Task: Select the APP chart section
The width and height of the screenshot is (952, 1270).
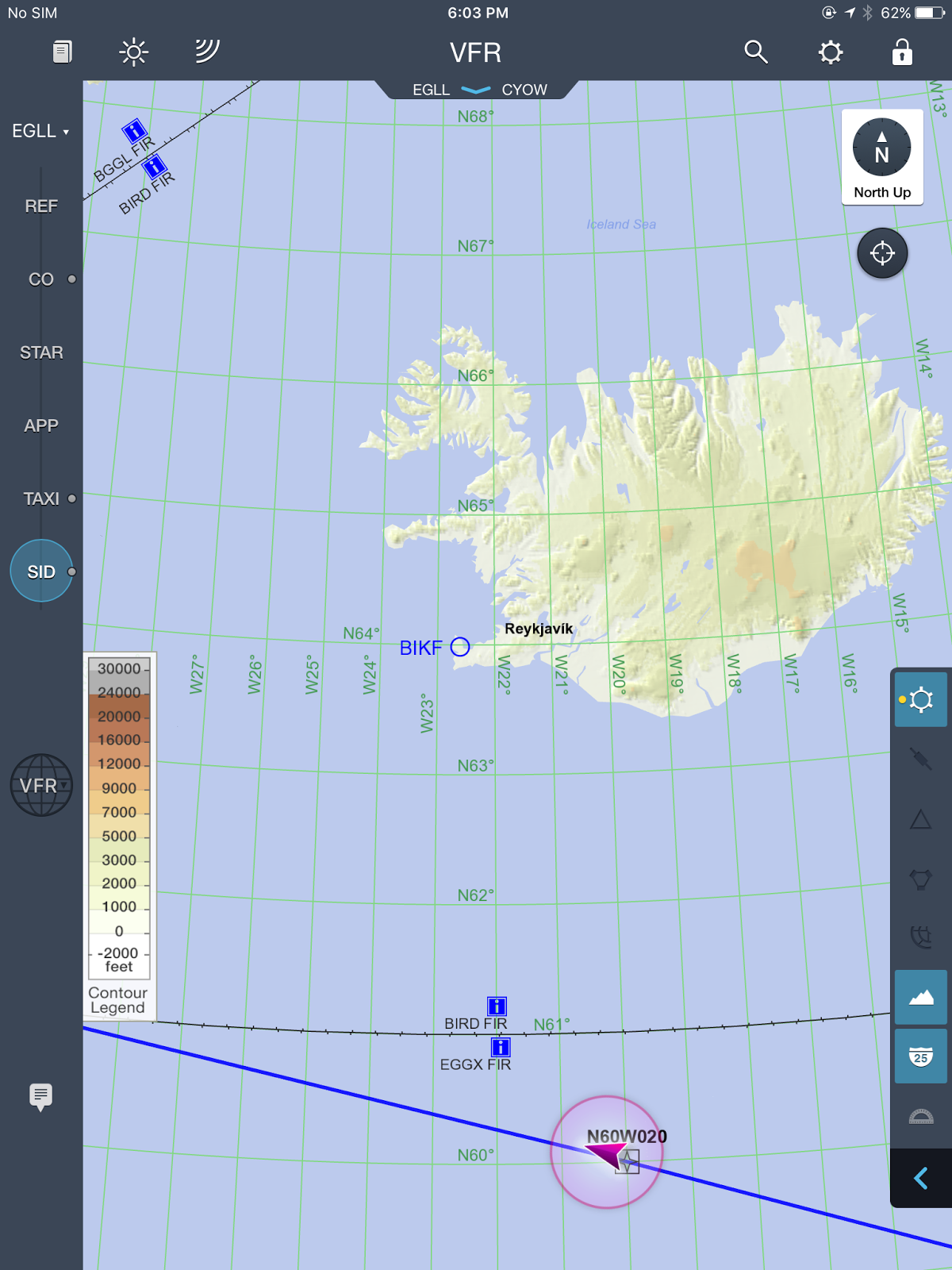Action: point(41,425)
